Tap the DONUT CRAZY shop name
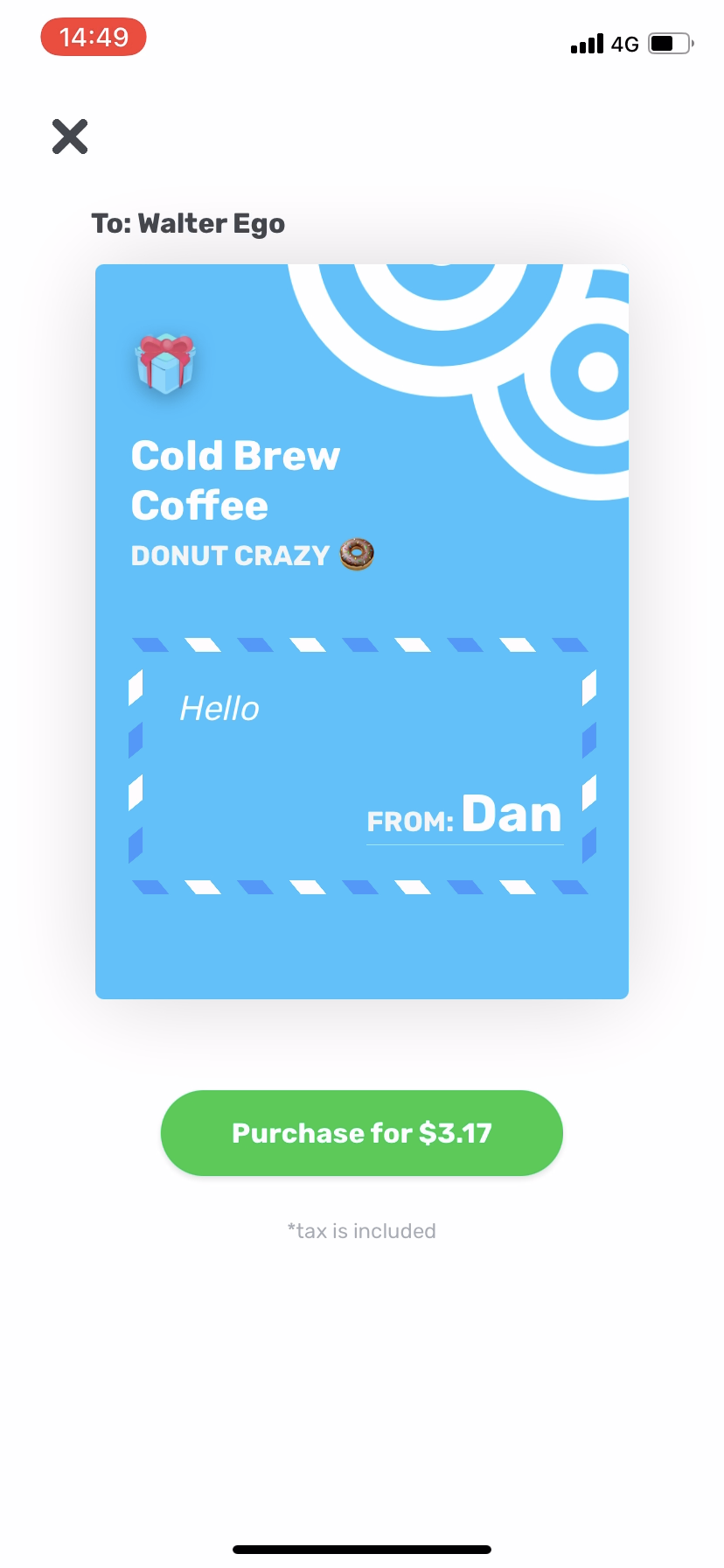Viewport: 724px width, 1568px height. pyautogui.click(x=229, y=554)
